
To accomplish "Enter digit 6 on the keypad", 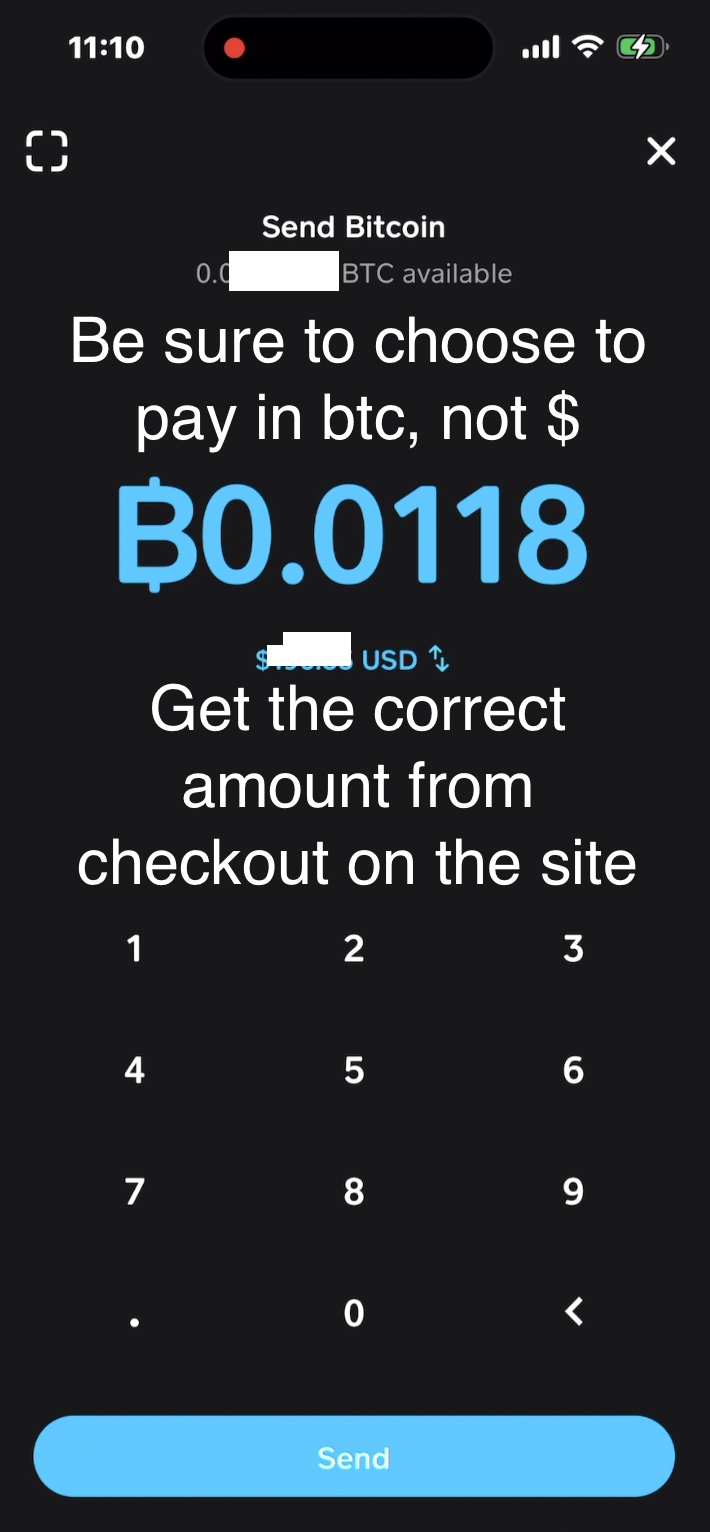I will click(x=573, y=1070).
